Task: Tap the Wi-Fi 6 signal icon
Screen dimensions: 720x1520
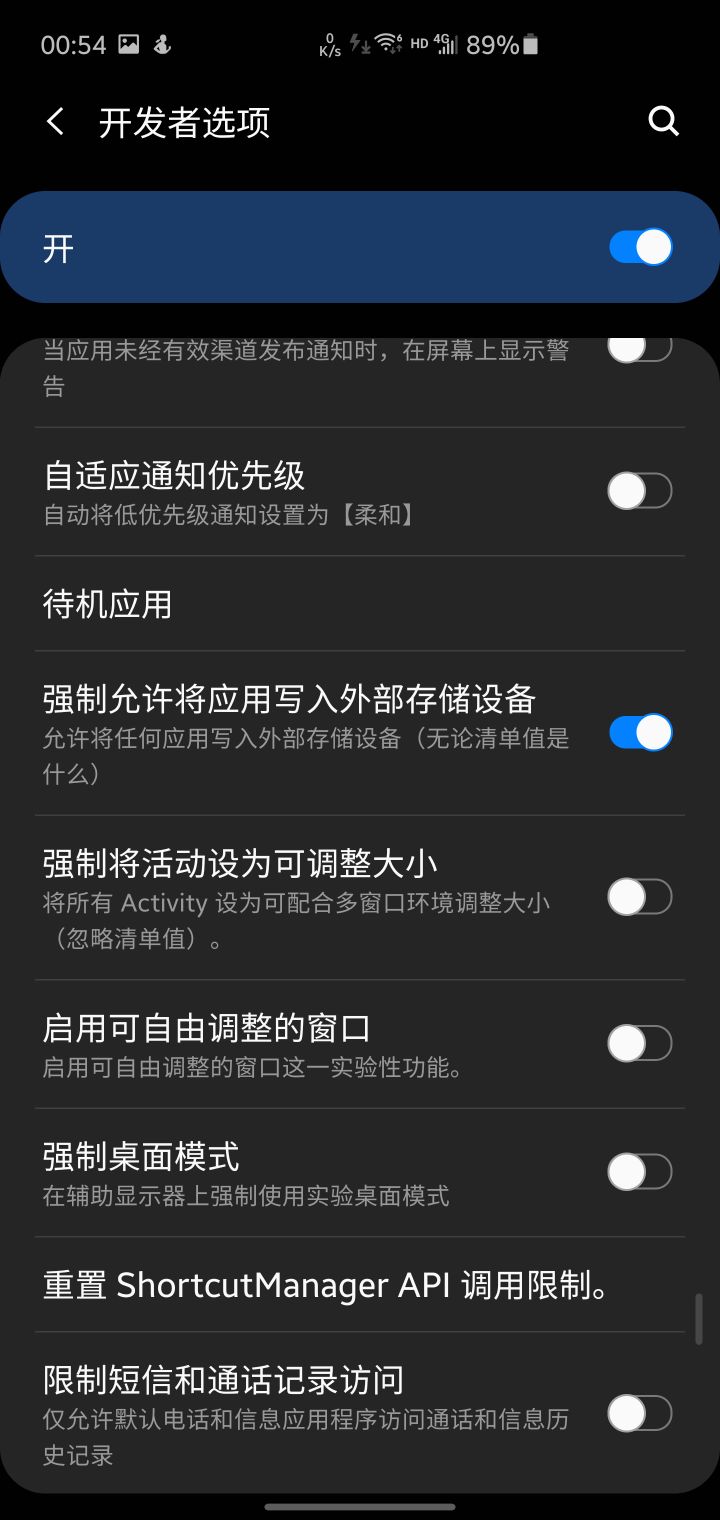Action: point(388,45)
